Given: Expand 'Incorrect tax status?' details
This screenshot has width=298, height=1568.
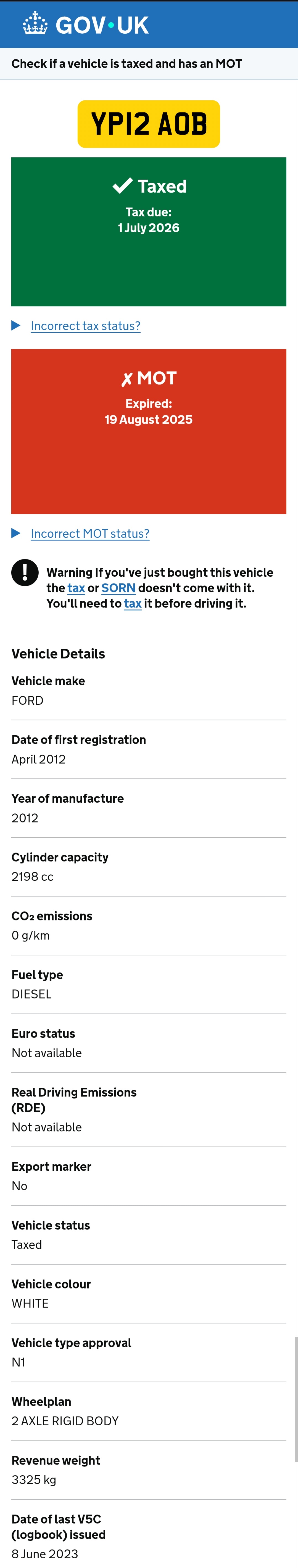Looking at the screenshot, I should click(x=85, y=326).
